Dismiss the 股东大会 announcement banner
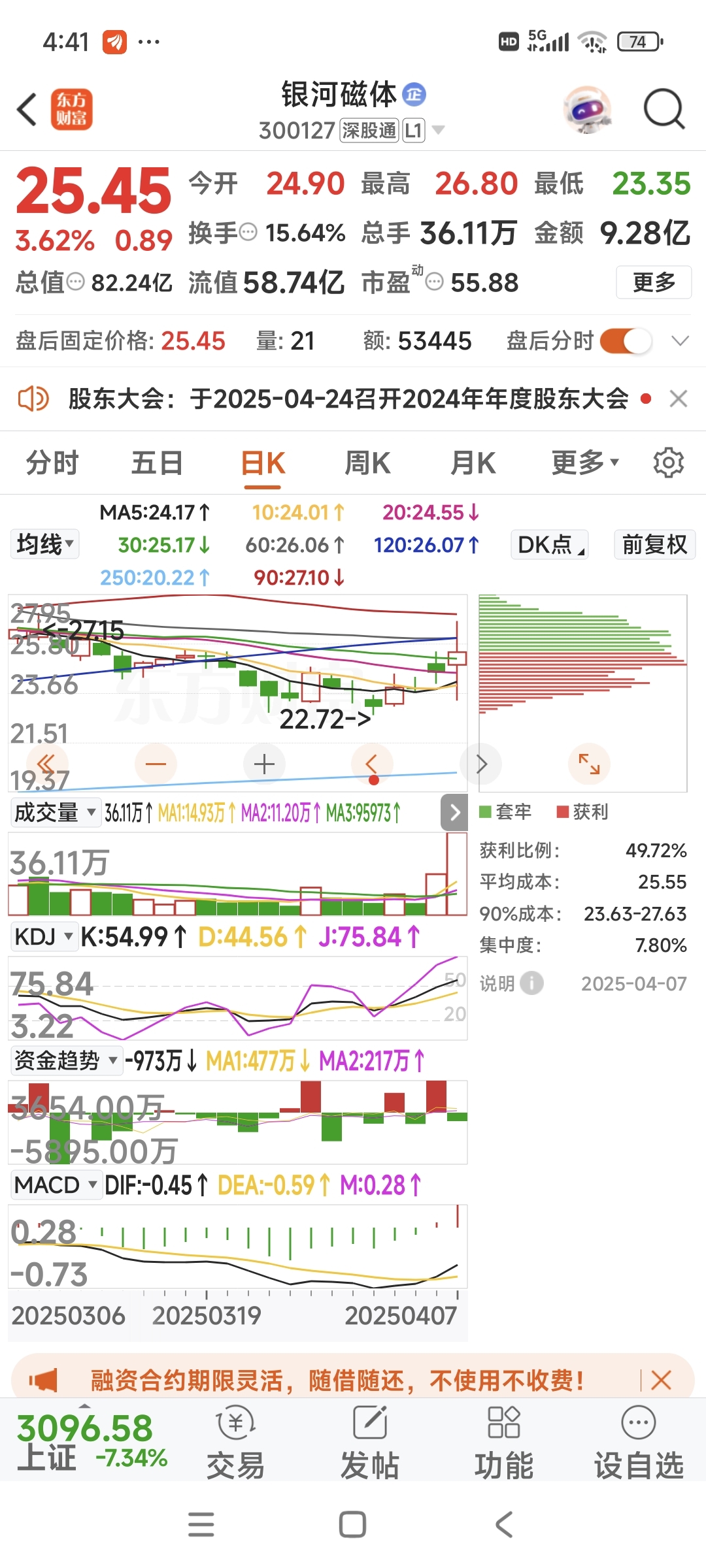This screenshot has width=706, height=1568. pos(679,399)
